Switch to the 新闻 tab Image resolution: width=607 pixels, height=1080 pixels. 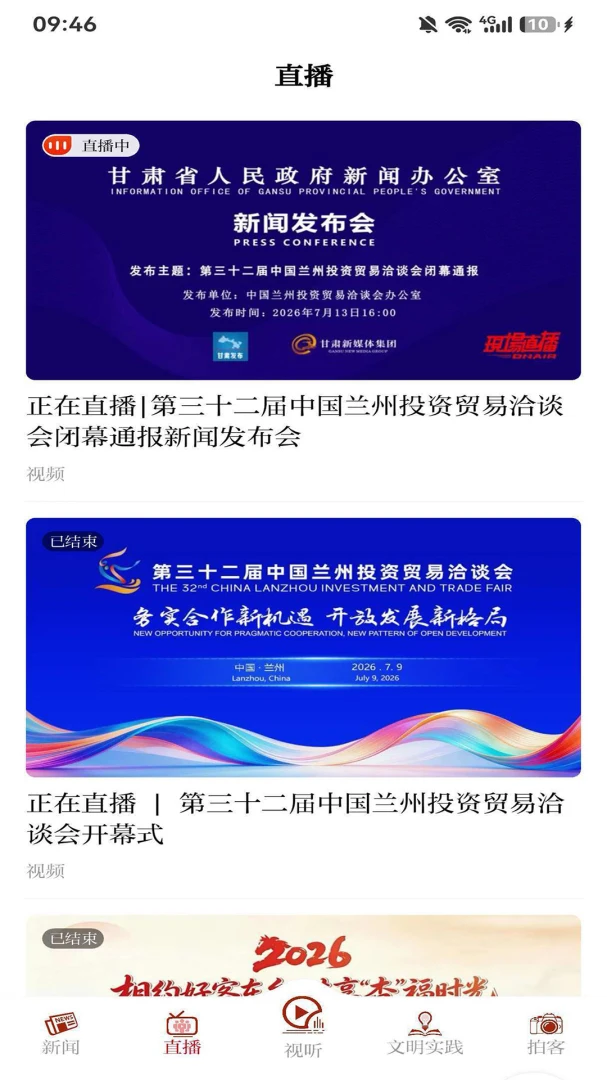(61, 1033)
